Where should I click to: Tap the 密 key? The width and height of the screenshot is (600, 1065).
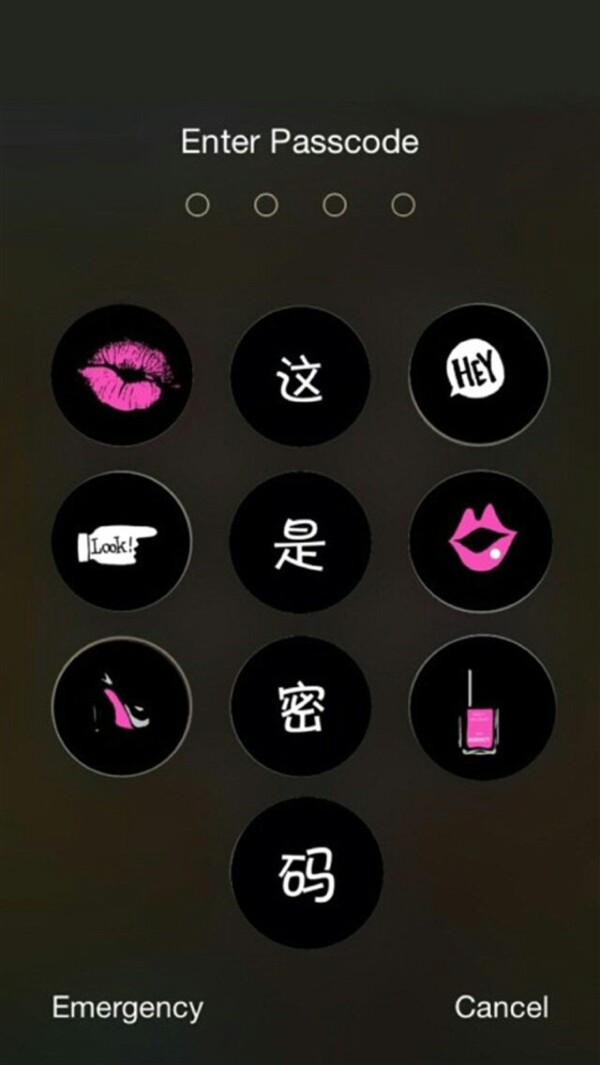300,707
